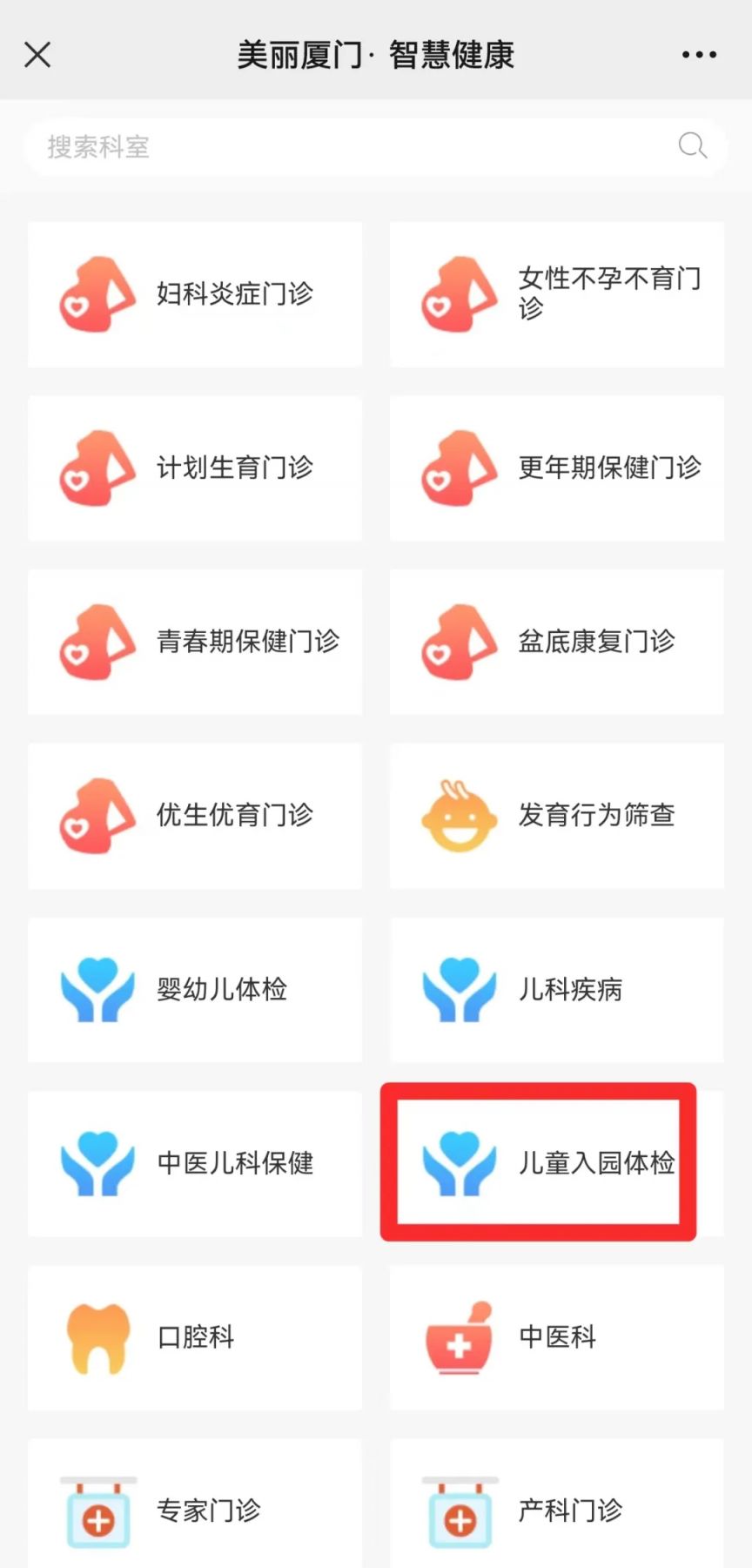The height and width of the screenshot is (1568, 752).
Task: Choose 发育行为筛查 card
Action: click(556, 816)
